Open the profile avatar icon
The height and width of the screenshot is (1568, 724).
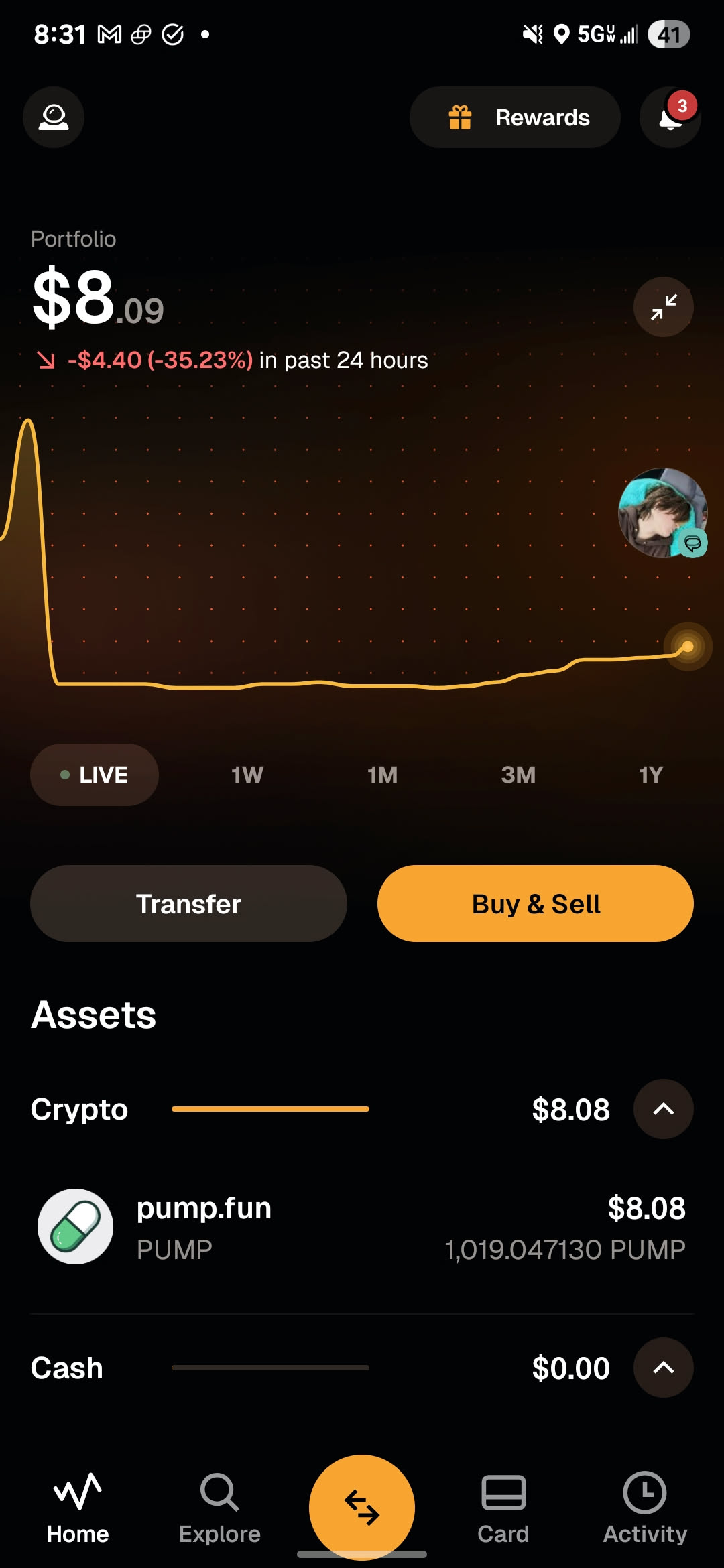54,117
